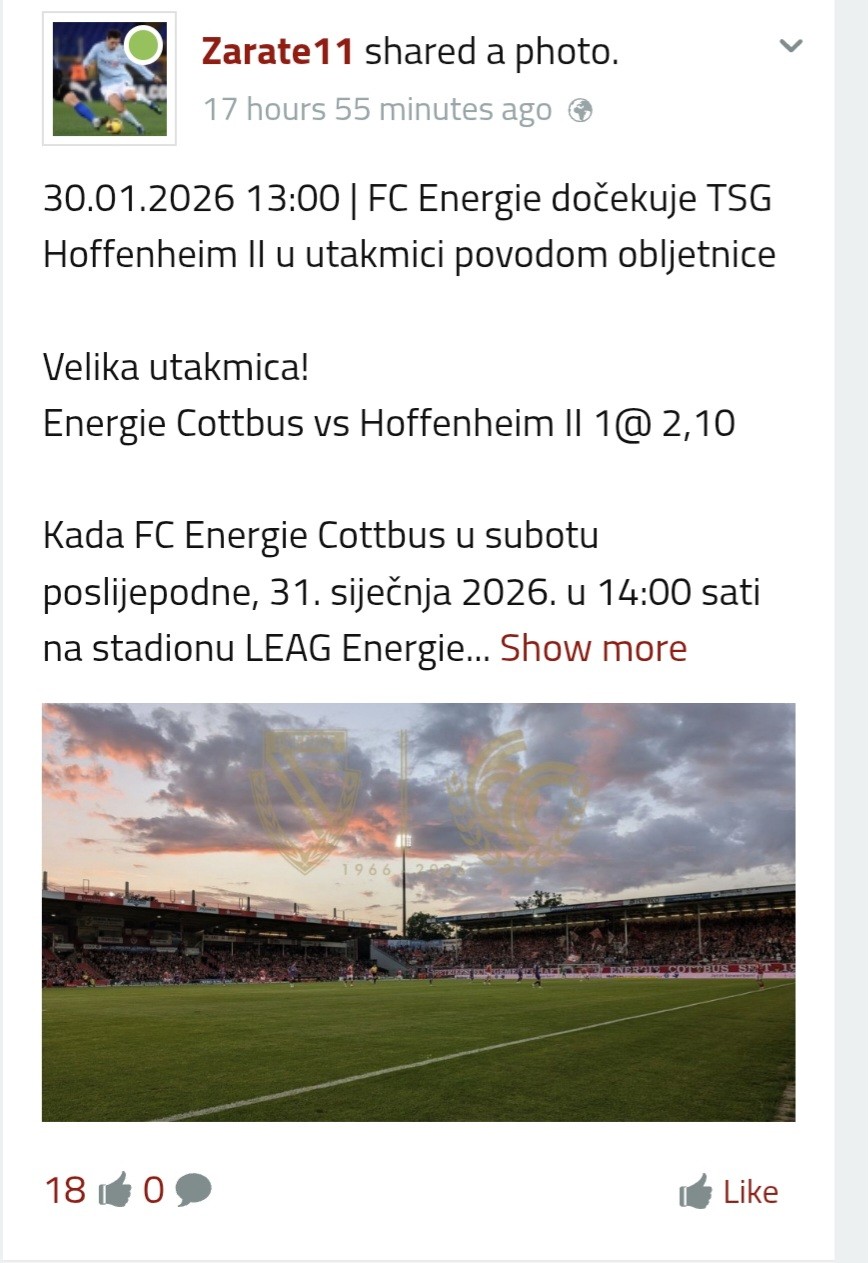Like Zarate11's post

pyautogui.click(x=729, y=1192)
